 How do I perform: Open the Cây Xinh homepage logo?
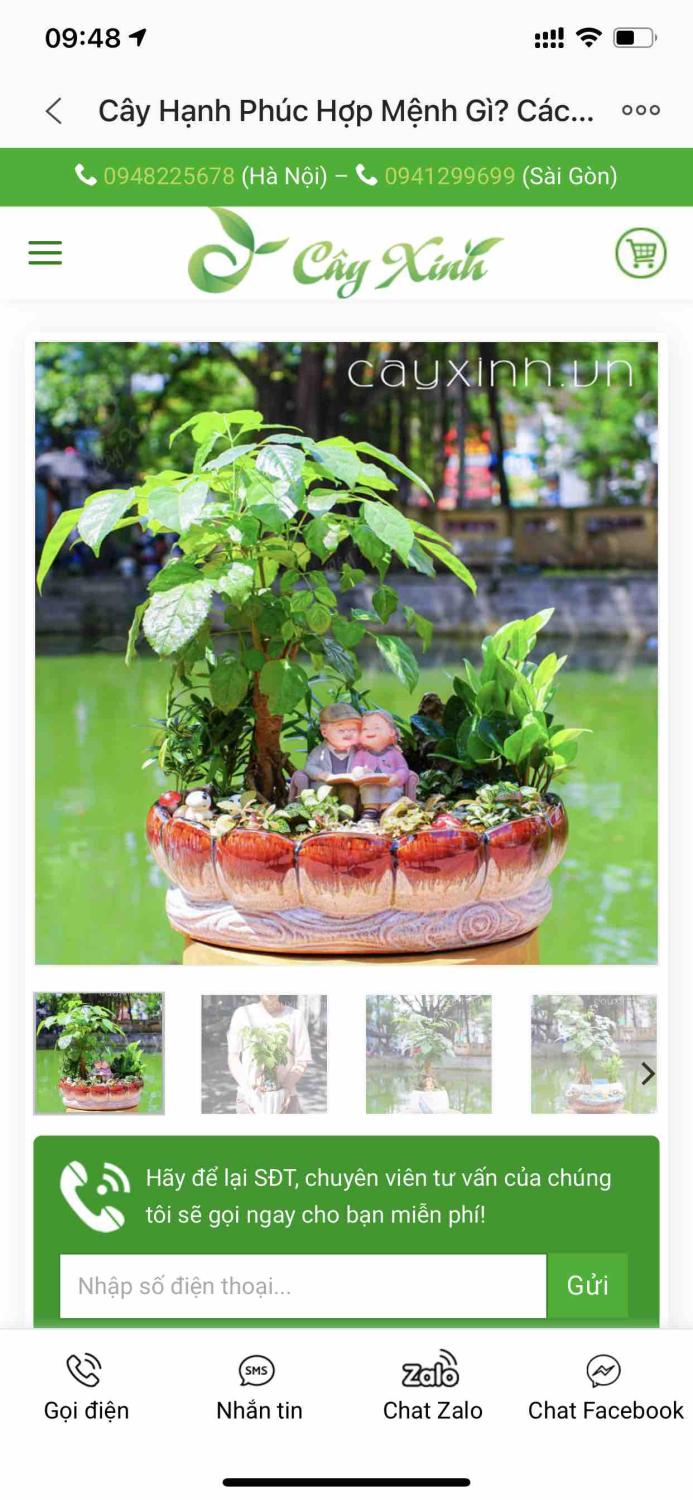coord(345,253)
